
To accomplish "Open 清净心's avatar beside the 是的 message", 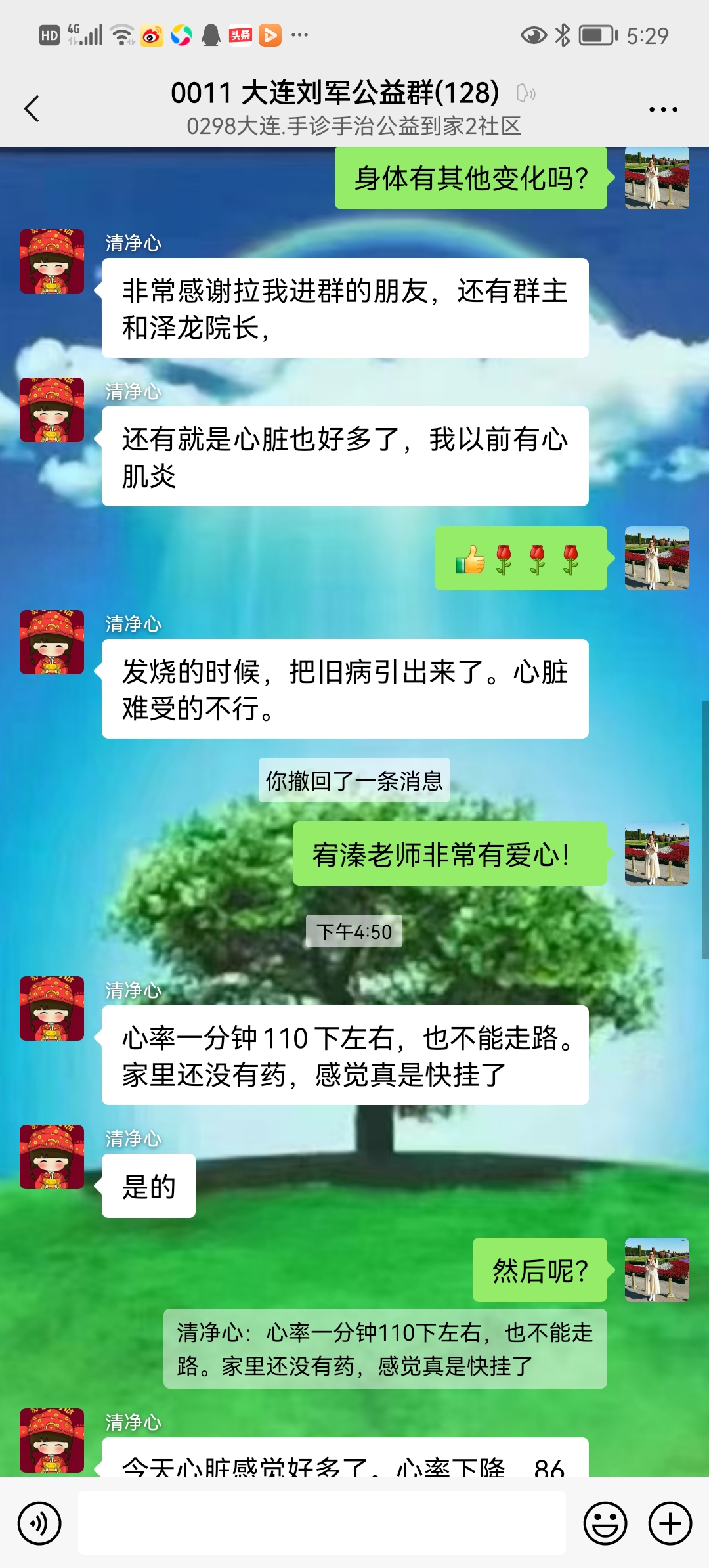I will pyautogui.click(x=52, y=1157).
